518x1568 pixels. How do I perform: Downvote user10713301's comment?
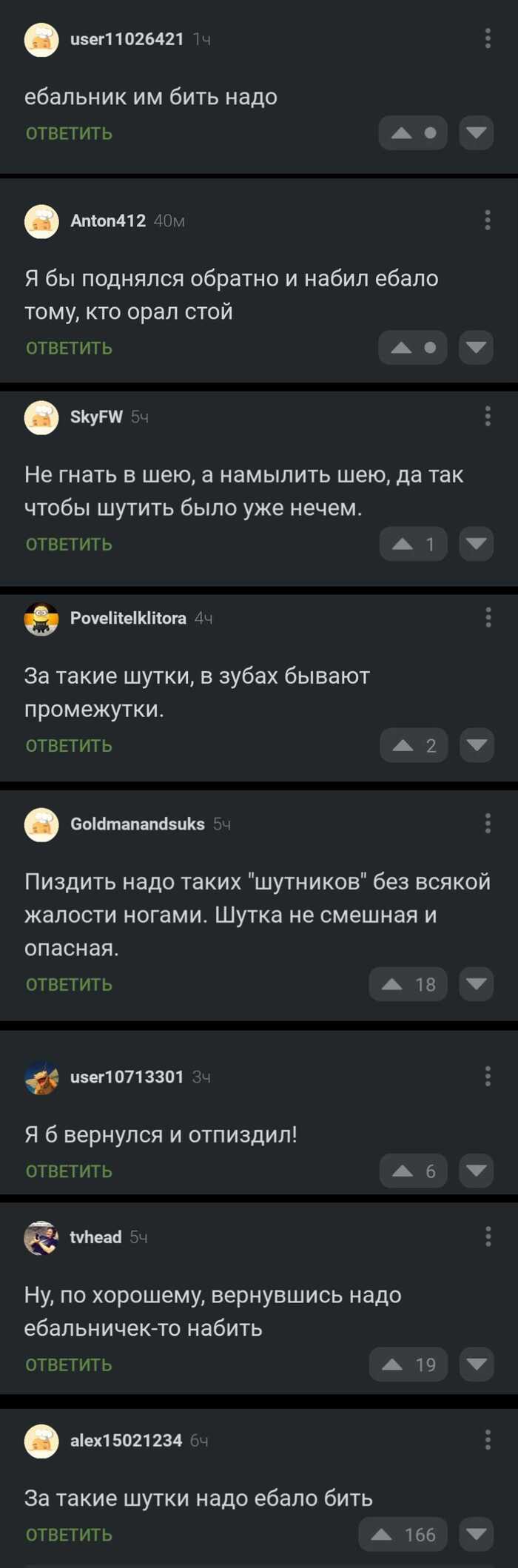pos(477,1171)
